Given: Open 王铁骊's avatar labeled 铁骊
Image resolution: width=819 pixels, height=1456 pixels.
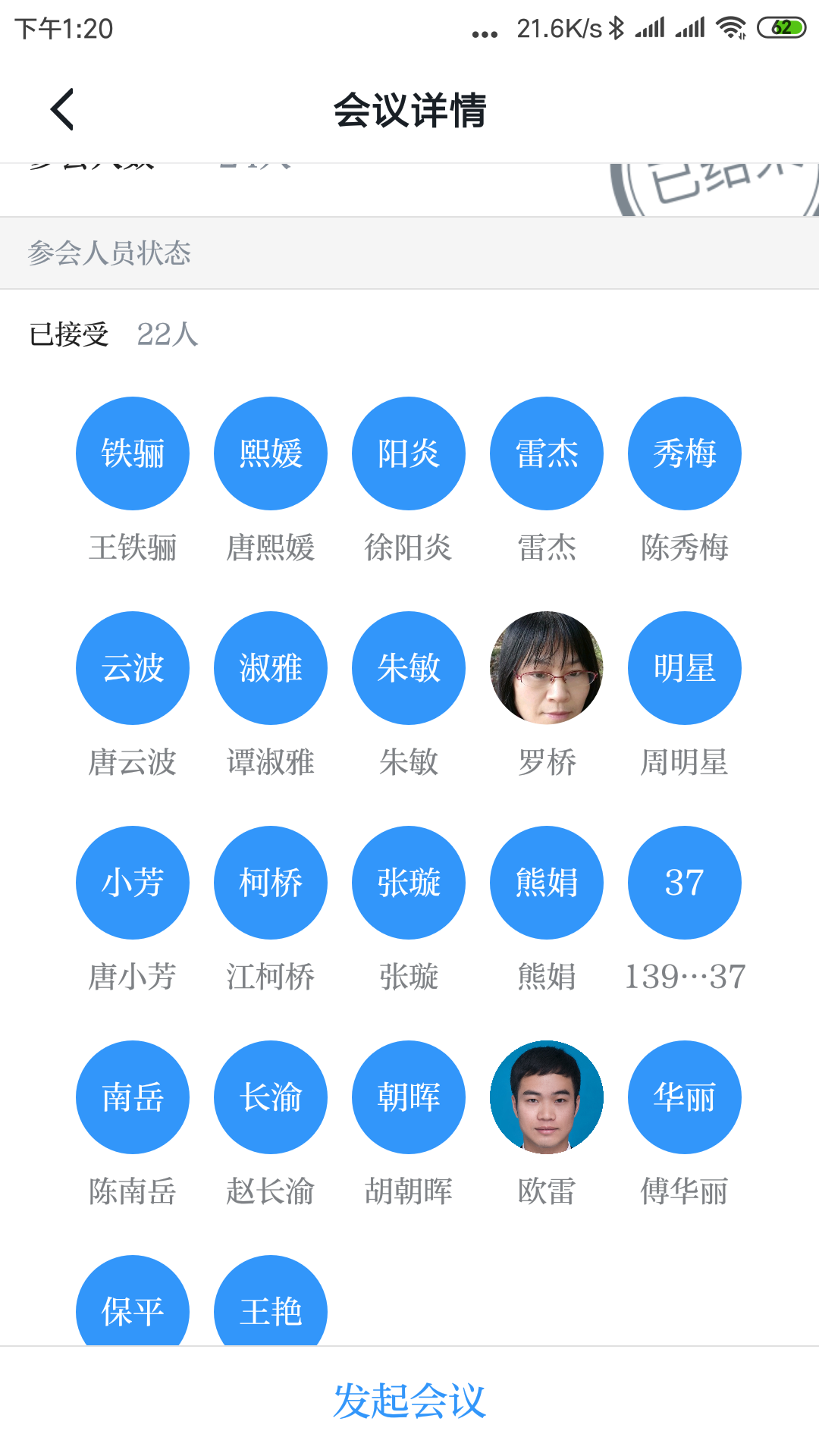Looking at the screenshot, I should click(132, 453).
